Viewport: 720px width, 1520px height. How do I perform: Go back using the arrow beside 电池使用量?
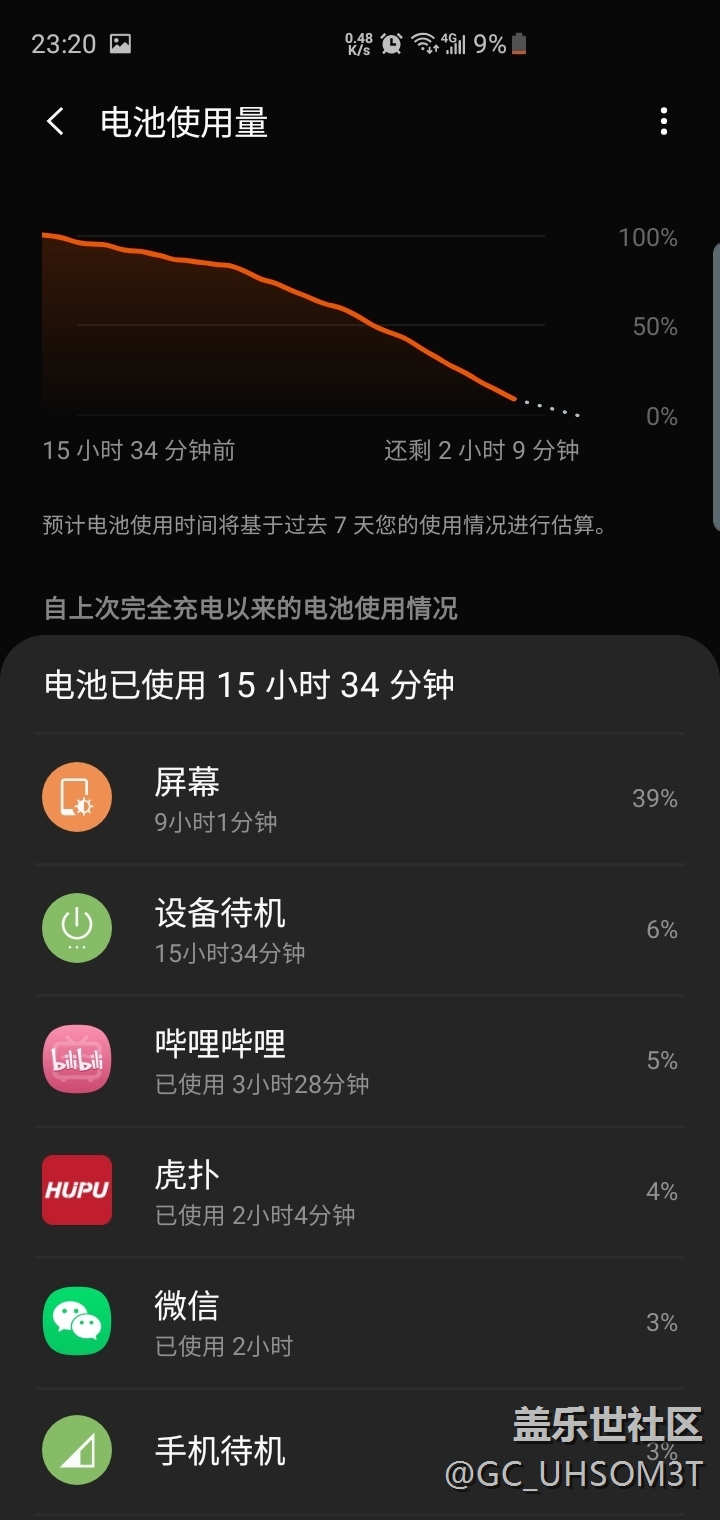click(55, 122)
